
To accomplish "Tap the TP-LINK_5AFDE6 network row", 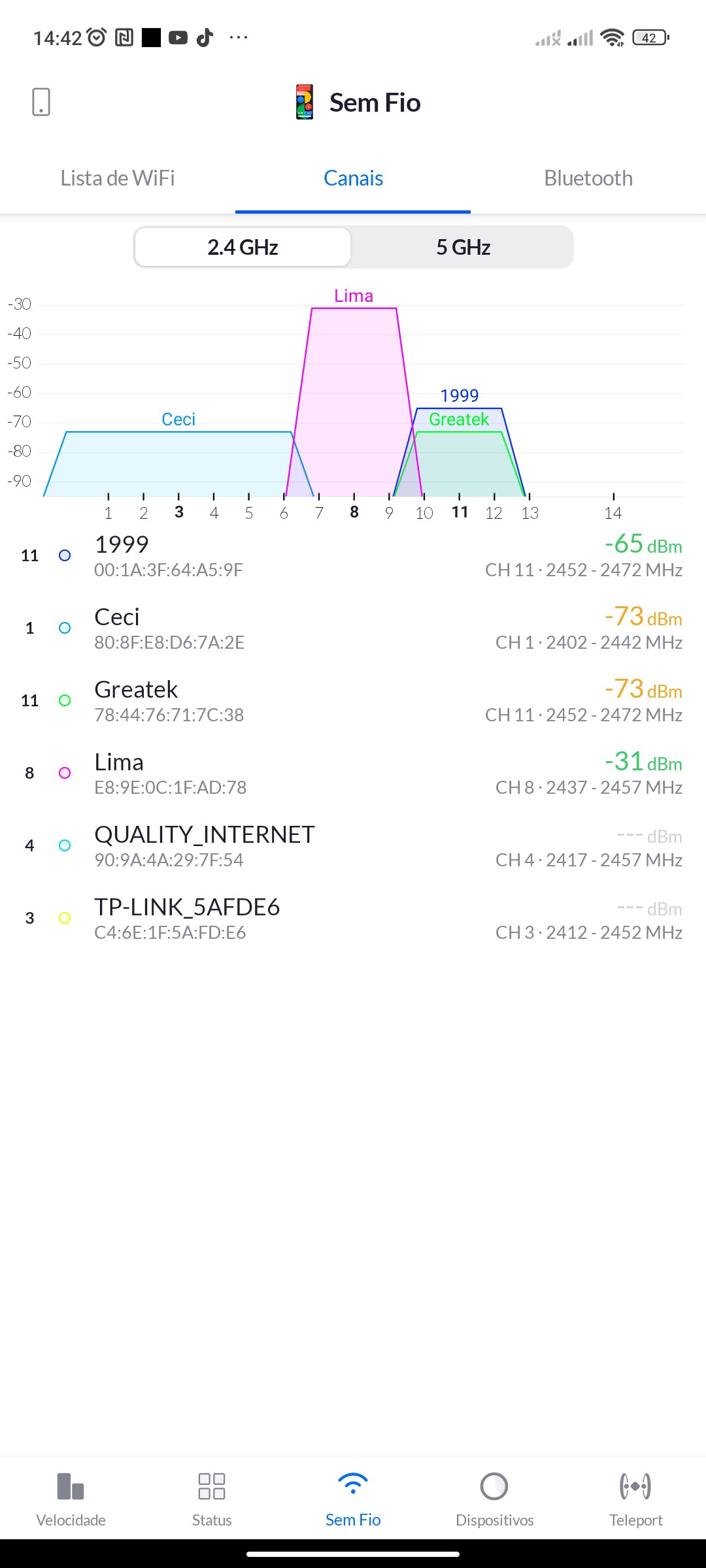I will pyautogui.click(x=353, y=918).
